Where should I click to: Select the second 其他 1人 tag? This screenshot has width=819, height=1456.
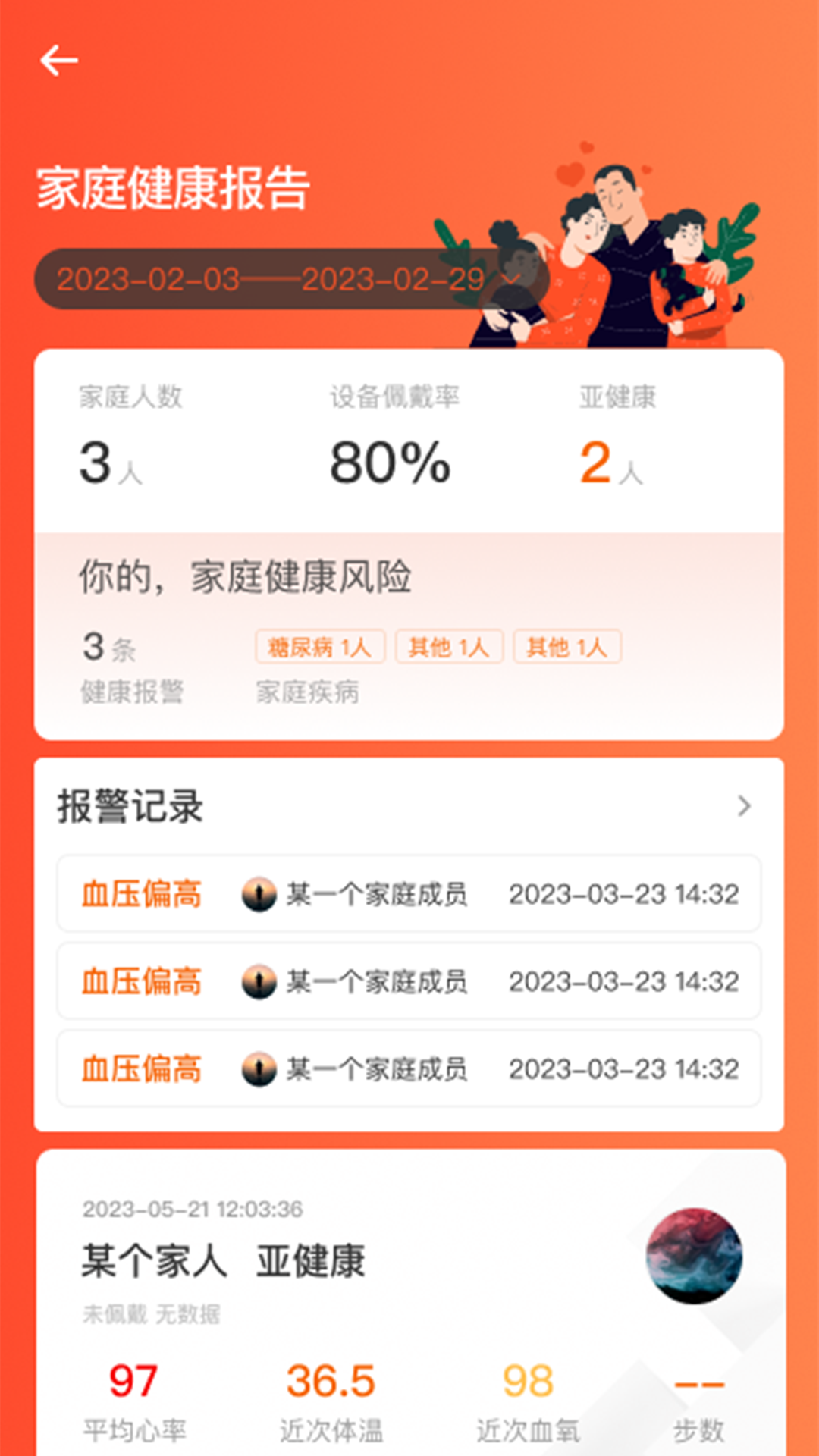click(568, 646)
